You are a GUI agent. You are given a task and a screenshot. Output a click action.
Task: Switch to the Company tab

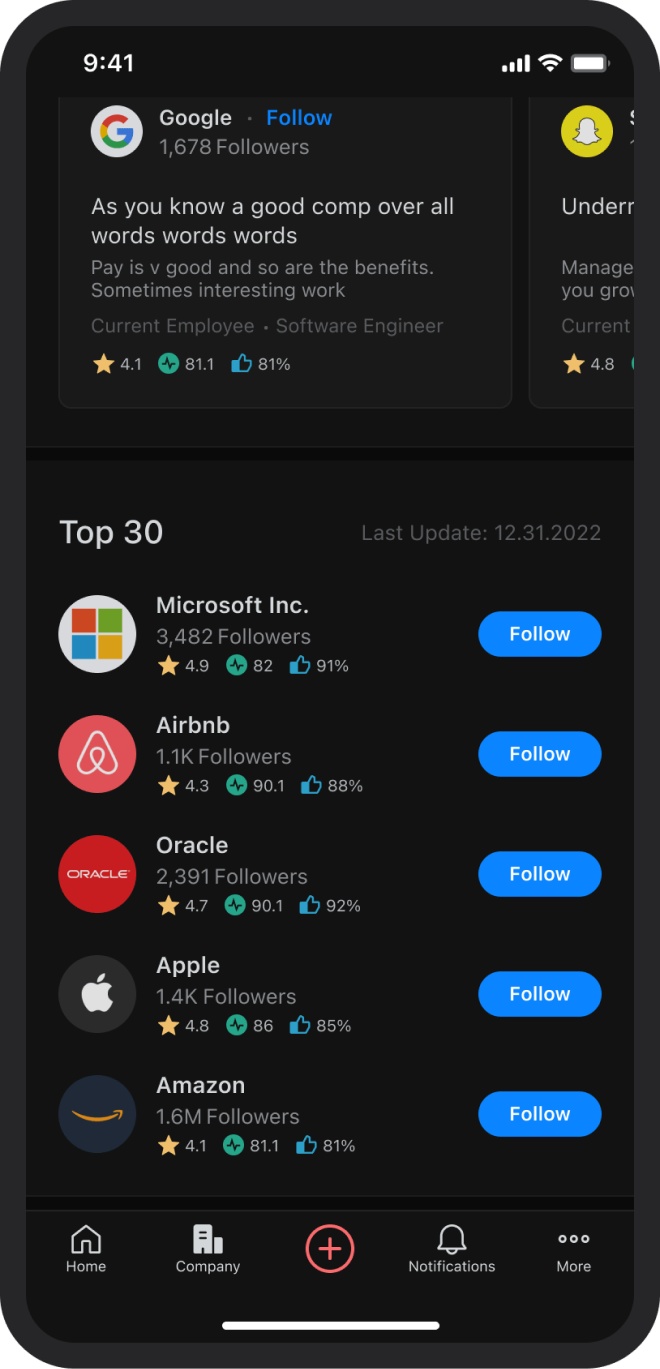208,1249
